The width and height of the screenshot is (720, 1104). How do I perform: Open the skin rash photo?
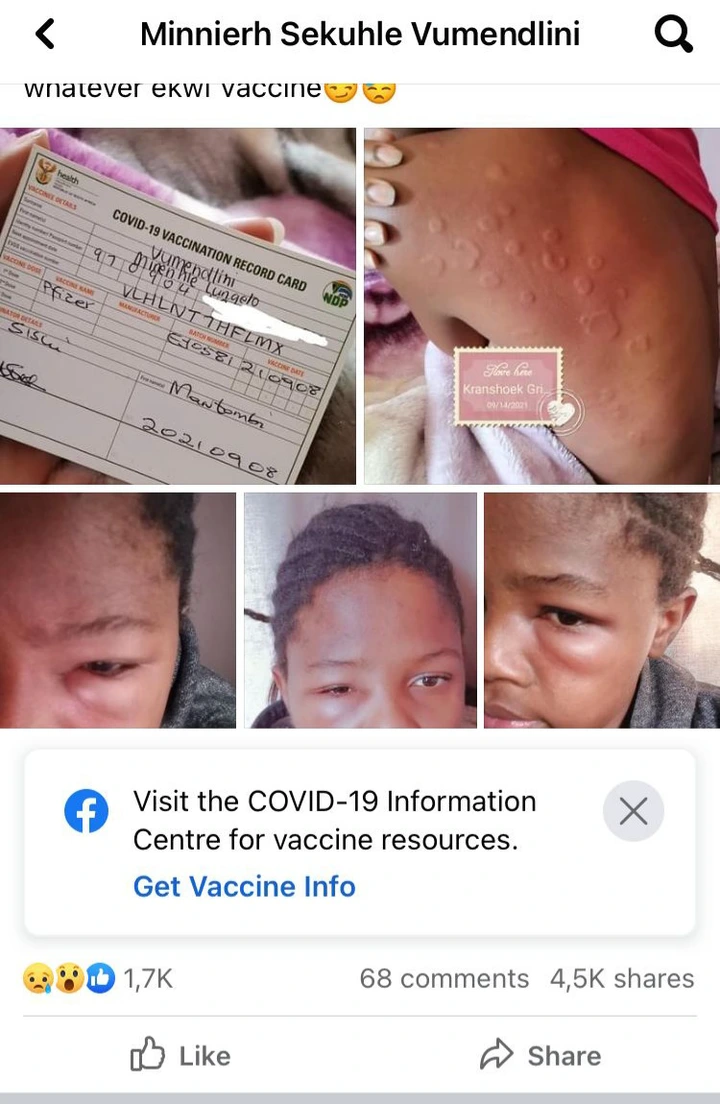tap(541, 306)
